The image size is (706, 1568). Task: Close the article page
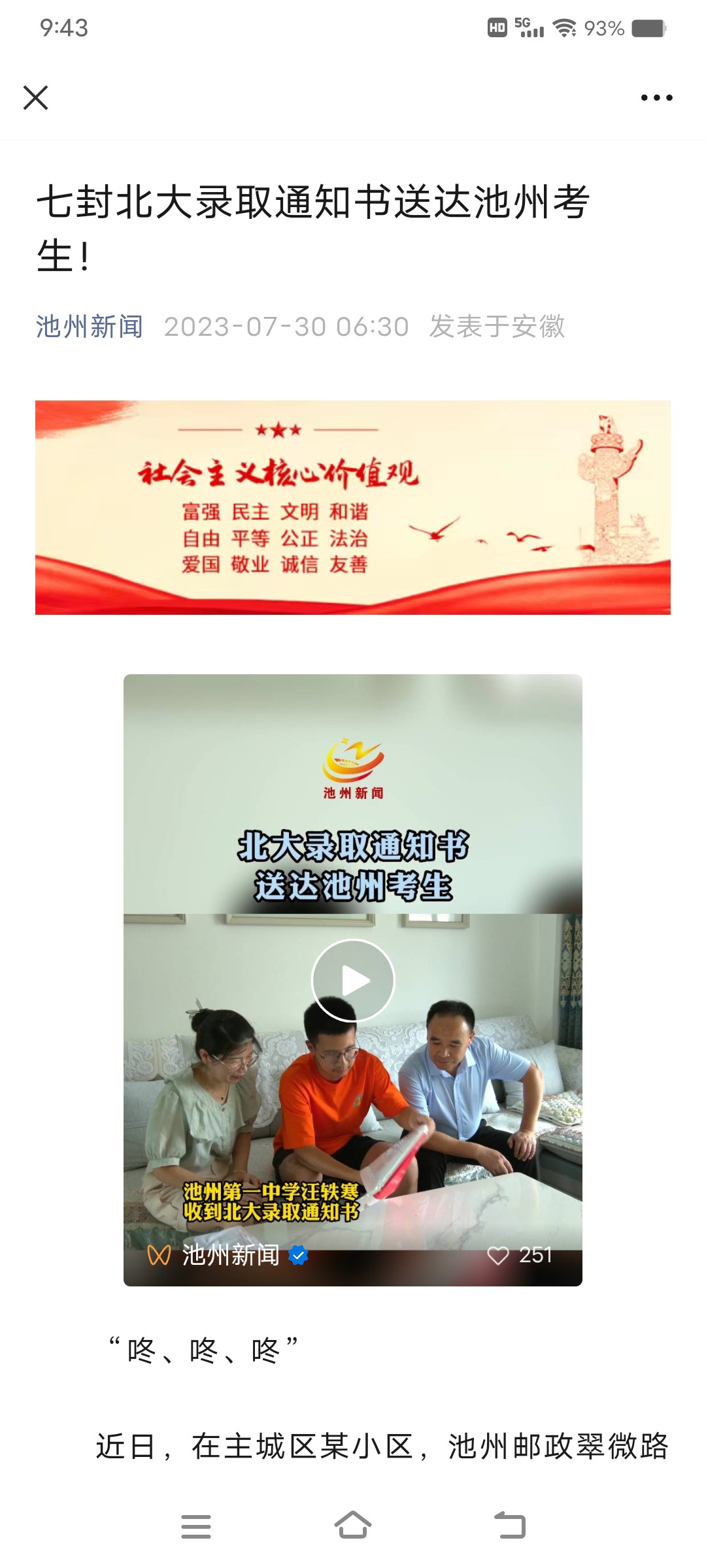[x=35, y=98]
